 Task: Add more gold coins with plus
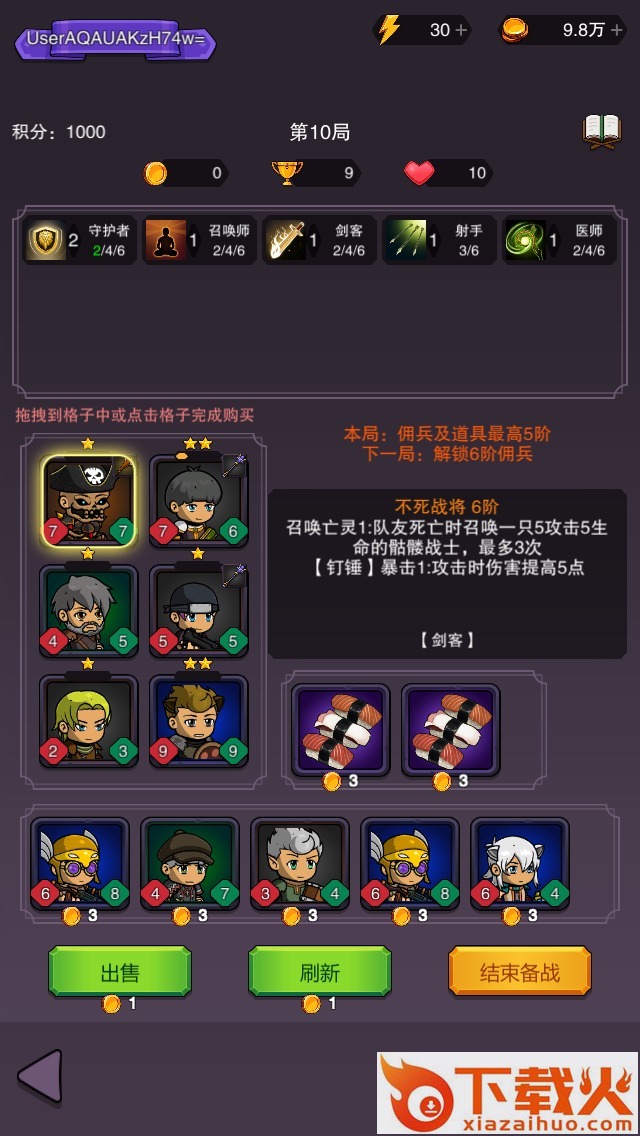617,30
